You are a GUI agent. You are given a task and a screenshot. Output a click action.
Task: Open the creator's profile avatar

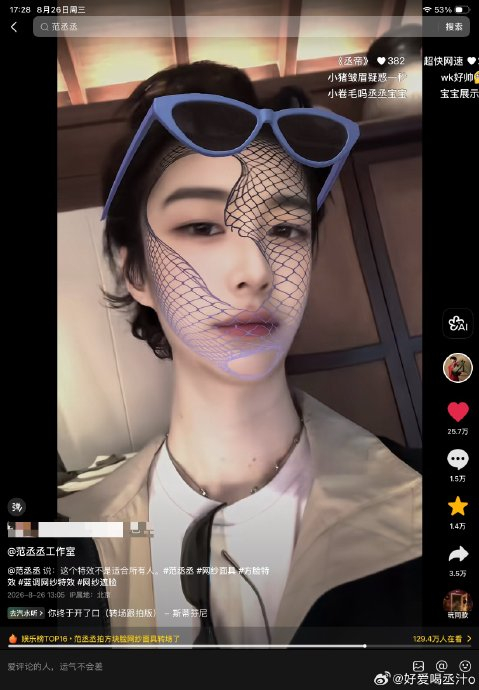(457, 367)
